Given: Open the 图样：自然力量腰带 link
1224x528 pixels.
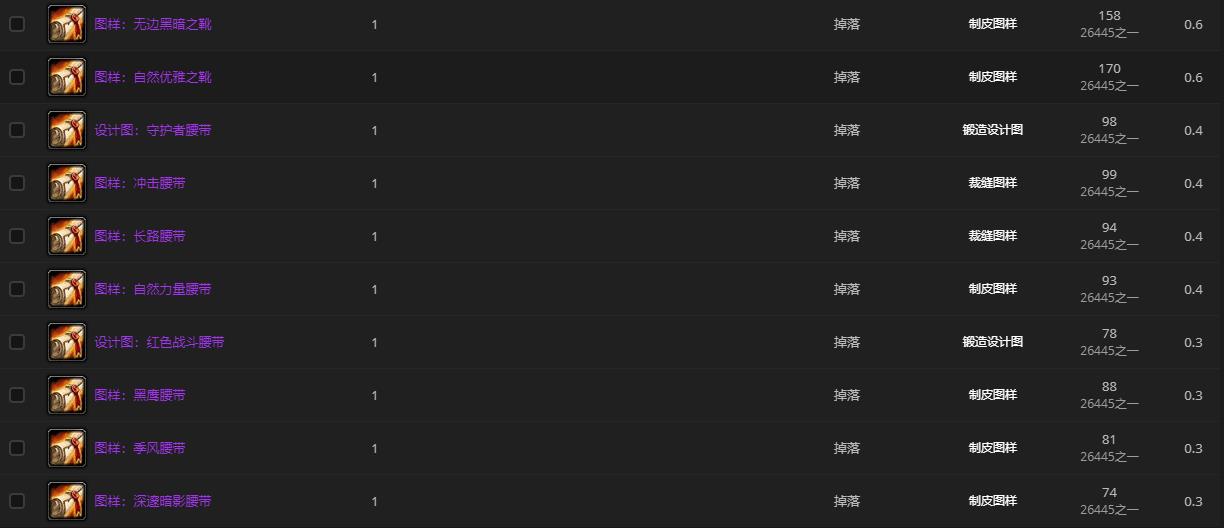Looking at the screenshot, I should pyautogui.click(x=152, y=289).
